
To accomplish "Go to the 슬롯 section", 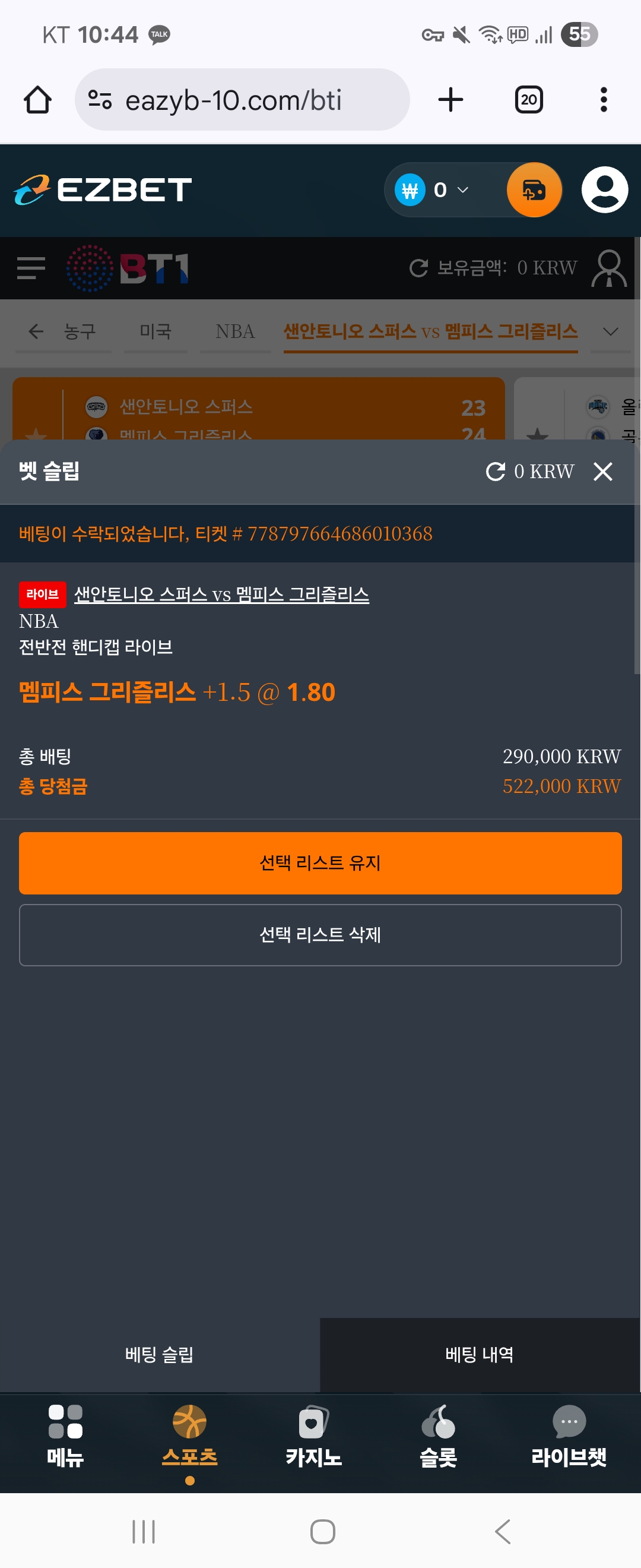I will [x=438, y=1436].
